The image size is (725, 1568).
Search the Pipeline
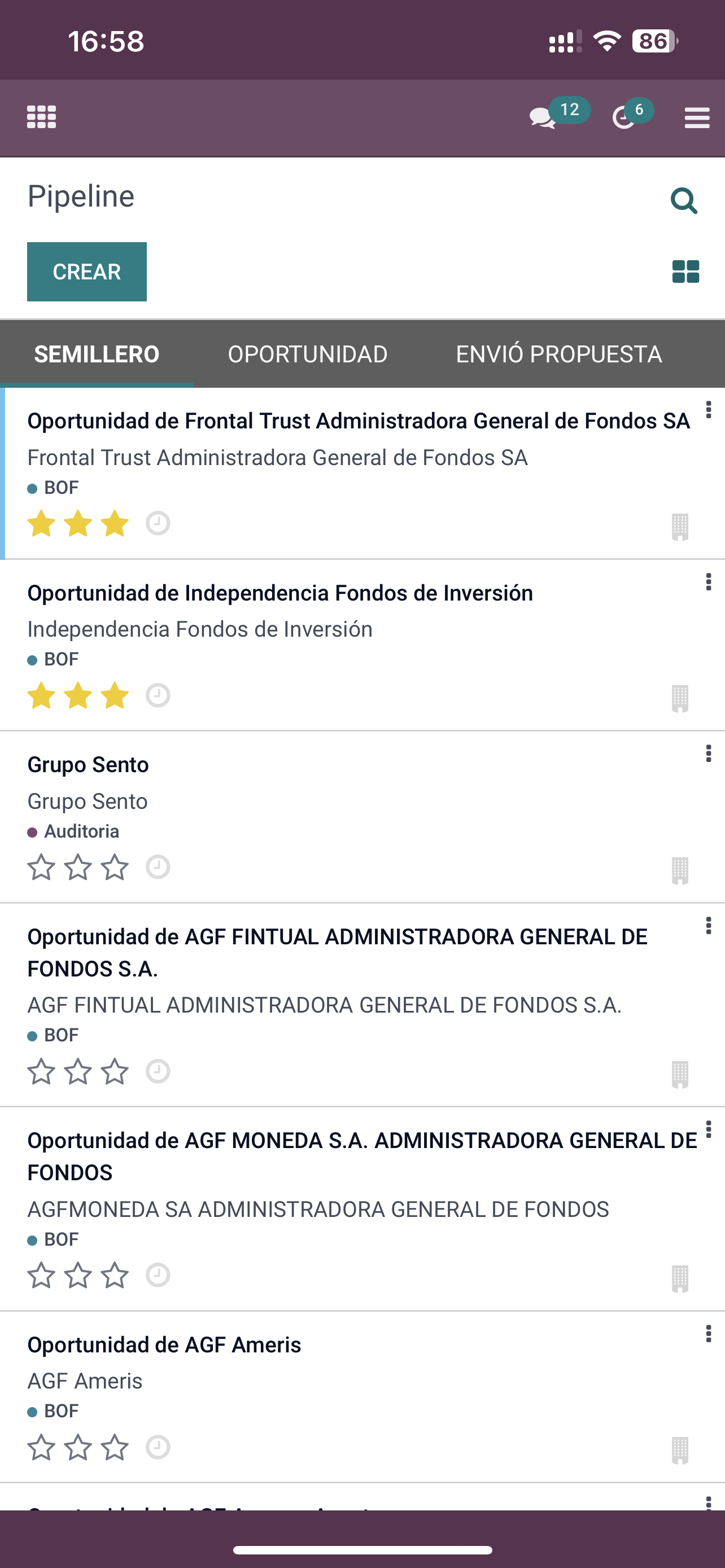click(684, 200)
